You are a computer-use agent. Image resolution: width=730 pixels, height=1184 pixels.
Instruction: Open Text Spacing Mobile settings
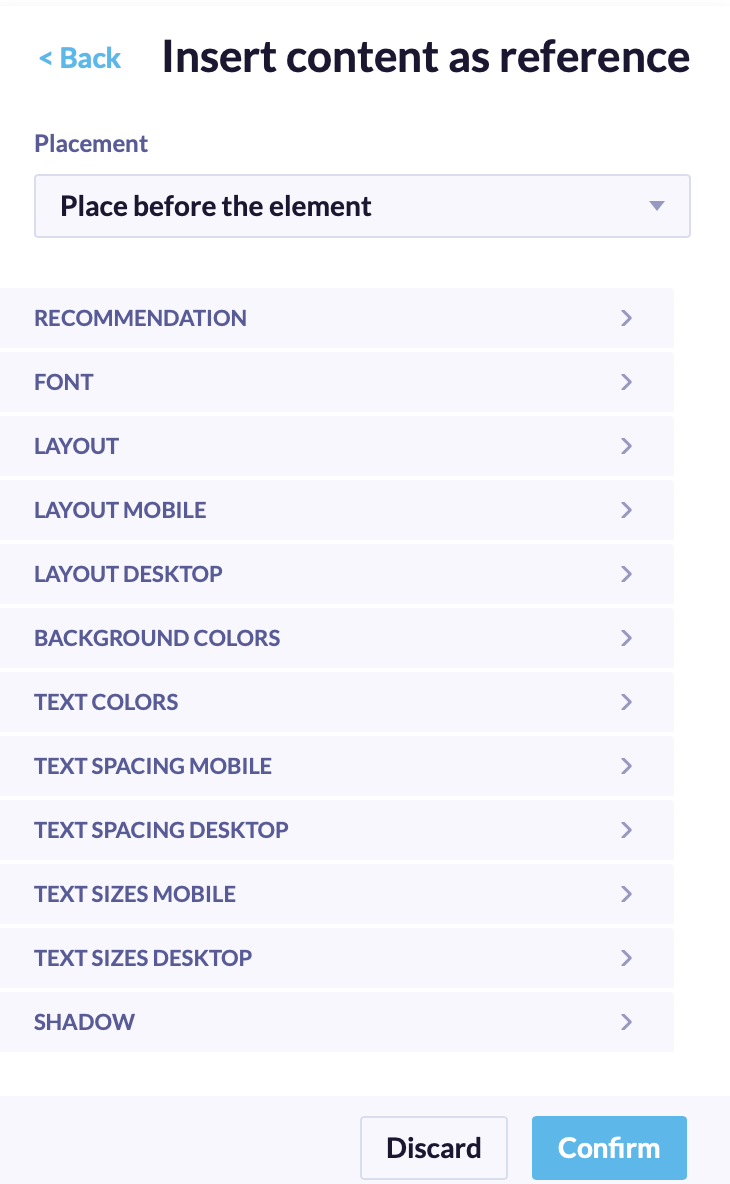[336, 766]
